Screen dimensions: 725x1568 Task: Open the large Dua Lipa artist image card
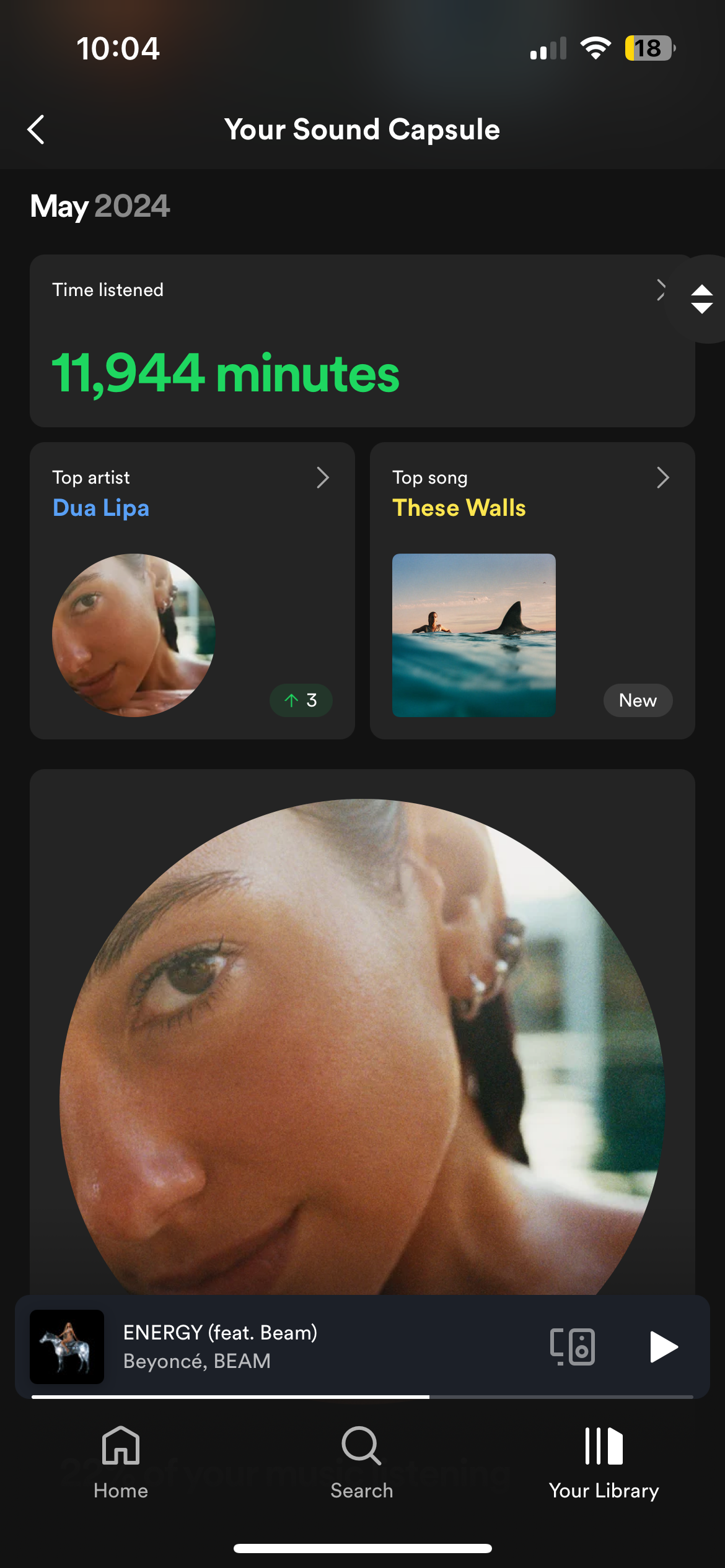[362, 1032]
